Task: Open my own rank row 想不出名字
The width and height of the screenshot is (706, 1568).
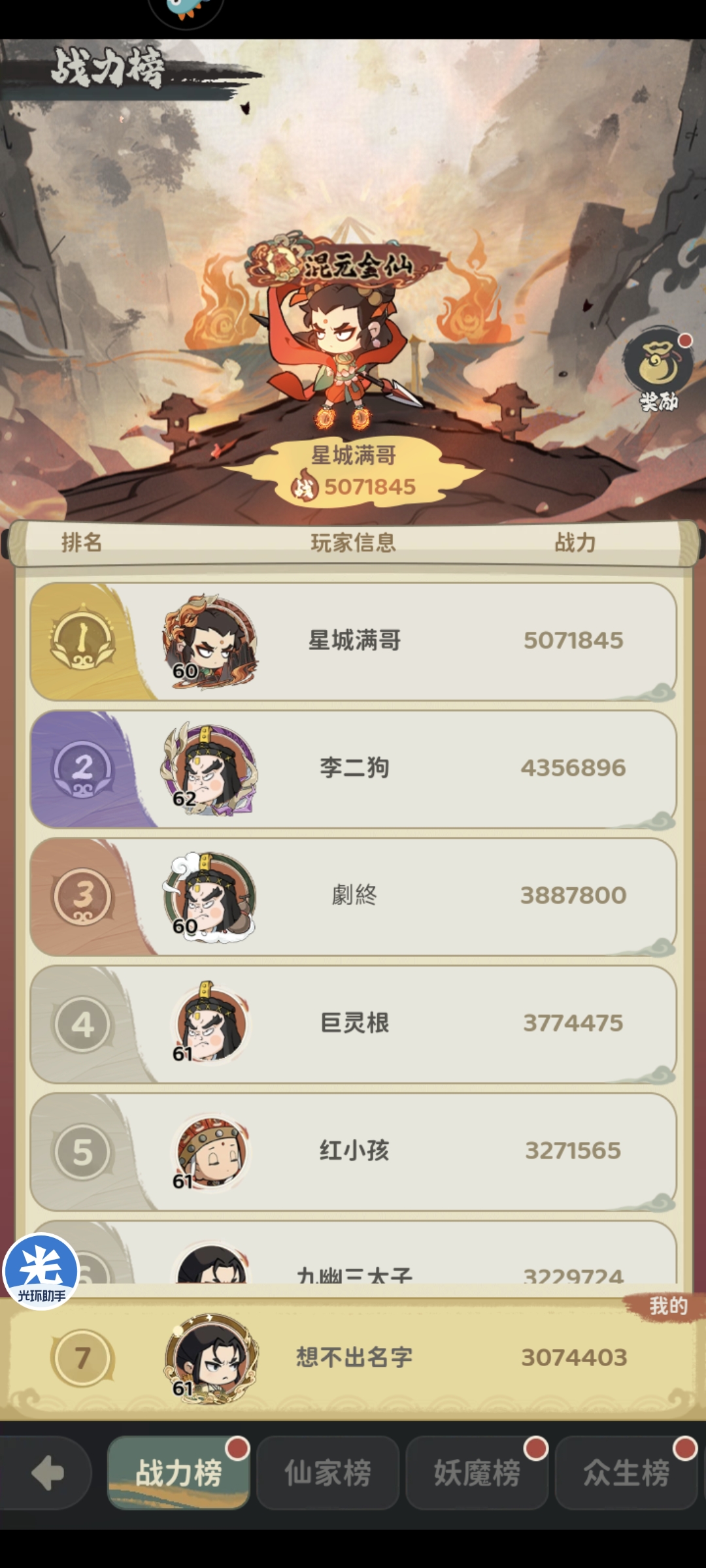Action: tap(353, 1358)
